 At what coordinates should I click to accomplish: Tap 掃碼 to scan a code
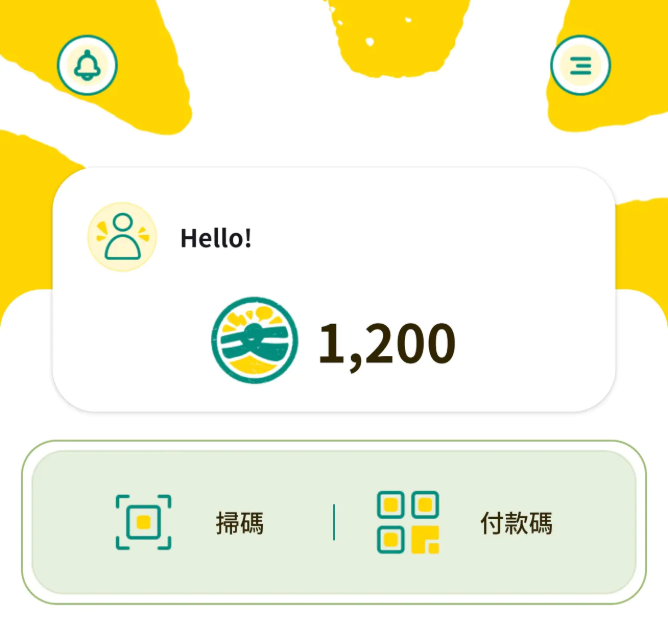click(x=188, y=522)
